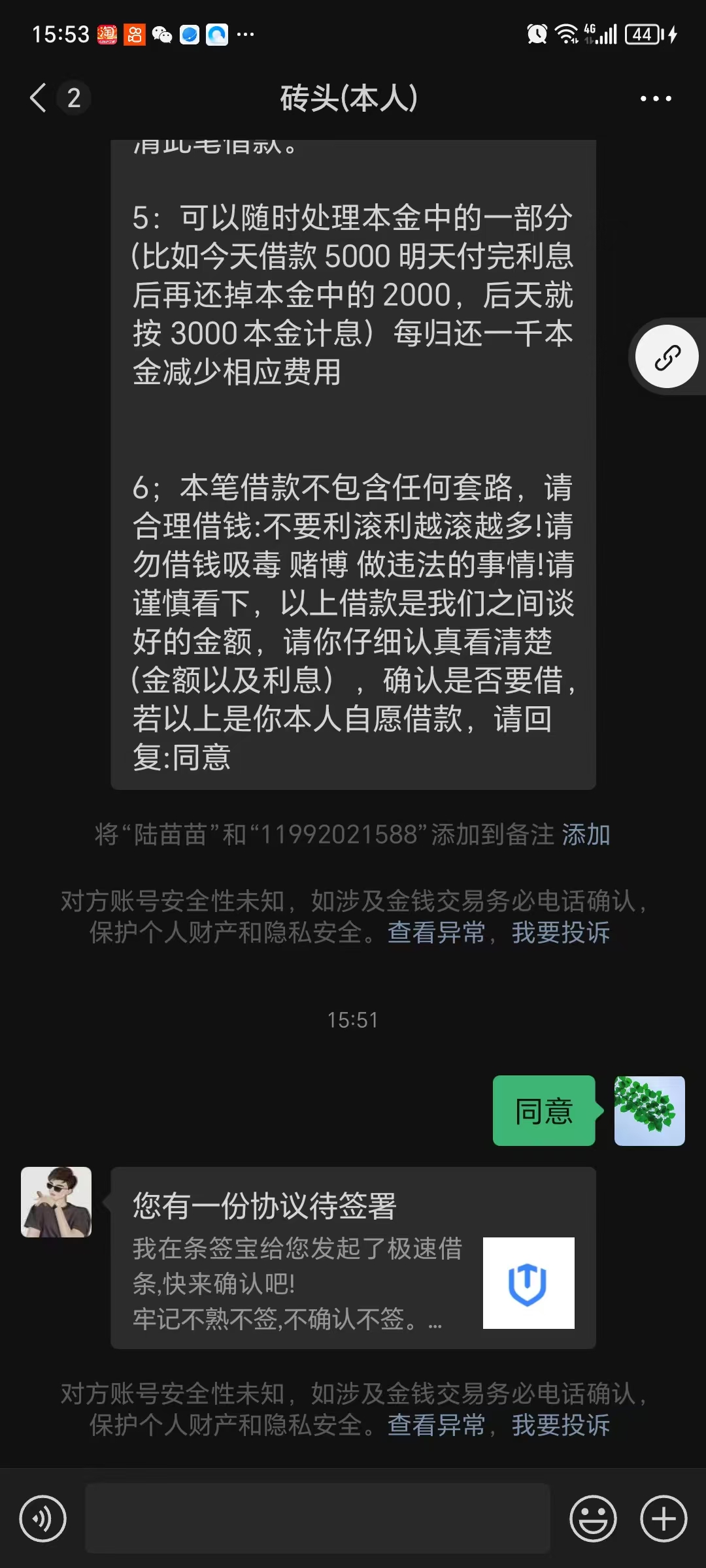Go back to the chat list
Screen dimensions: 706x1568
39,98
